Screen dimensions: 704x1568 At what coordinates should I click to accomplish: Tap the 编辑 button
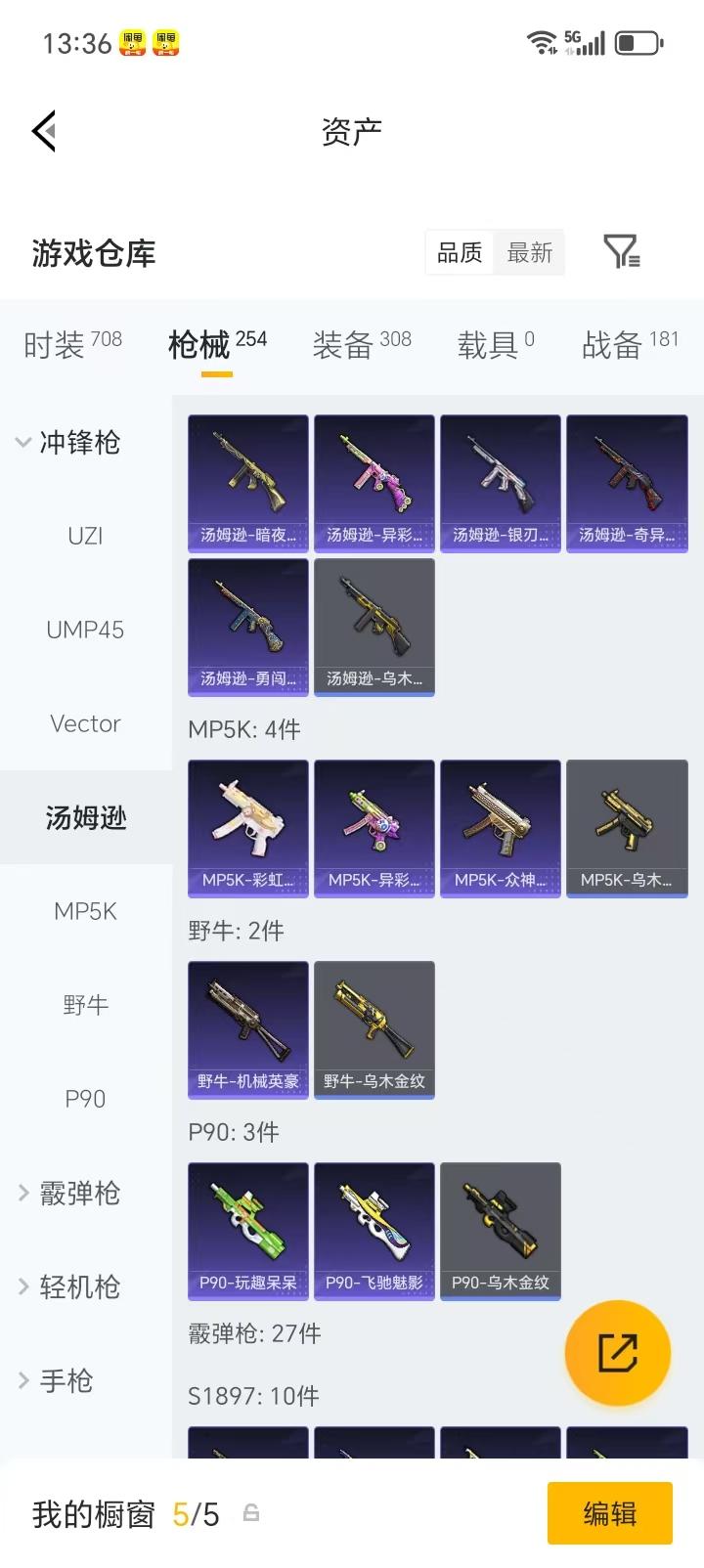click(610, 1512)
